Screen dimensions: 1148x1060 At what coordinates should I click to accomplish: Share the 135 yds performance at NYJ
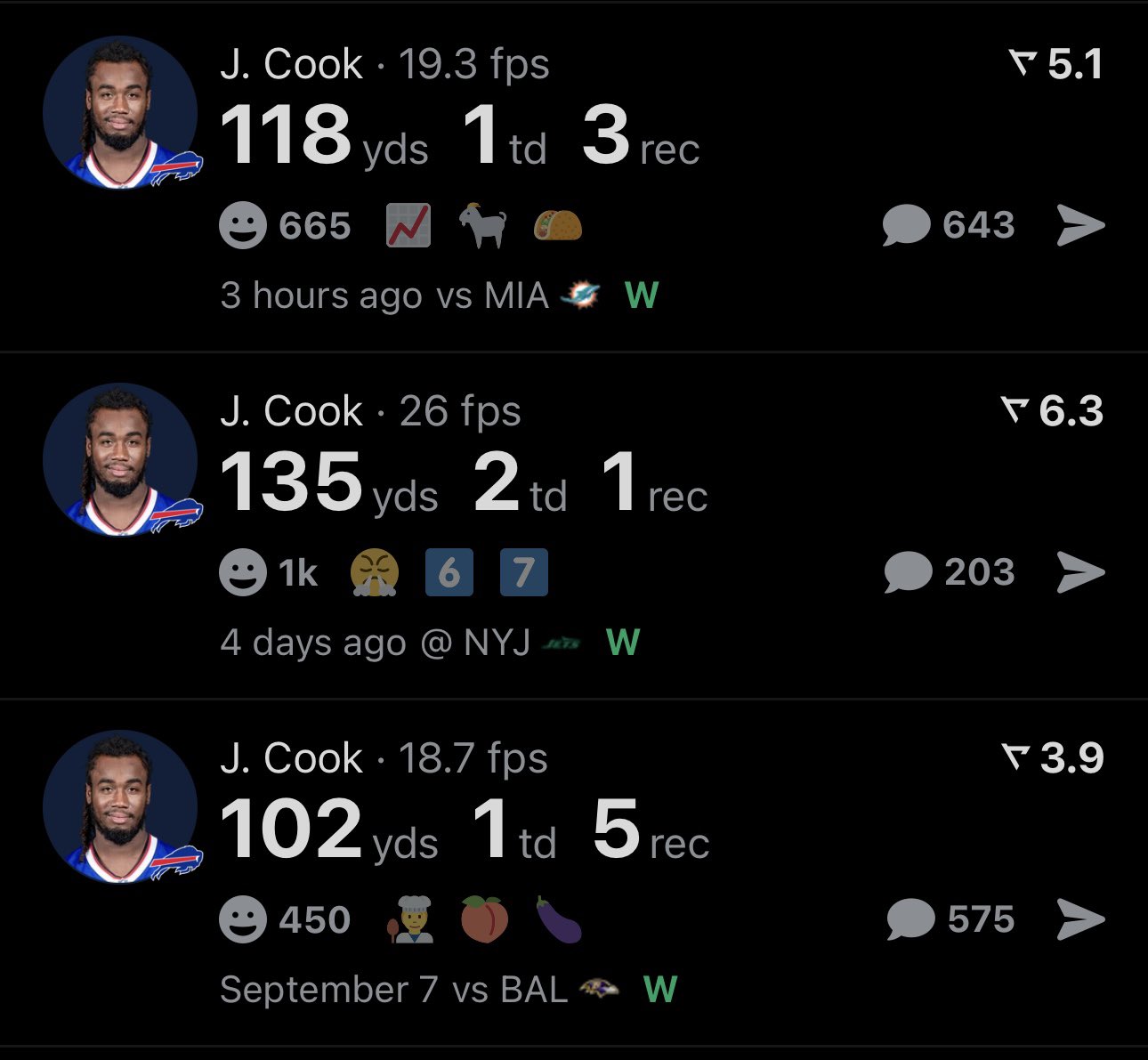pyautogui.click(x=1081, y=572)
